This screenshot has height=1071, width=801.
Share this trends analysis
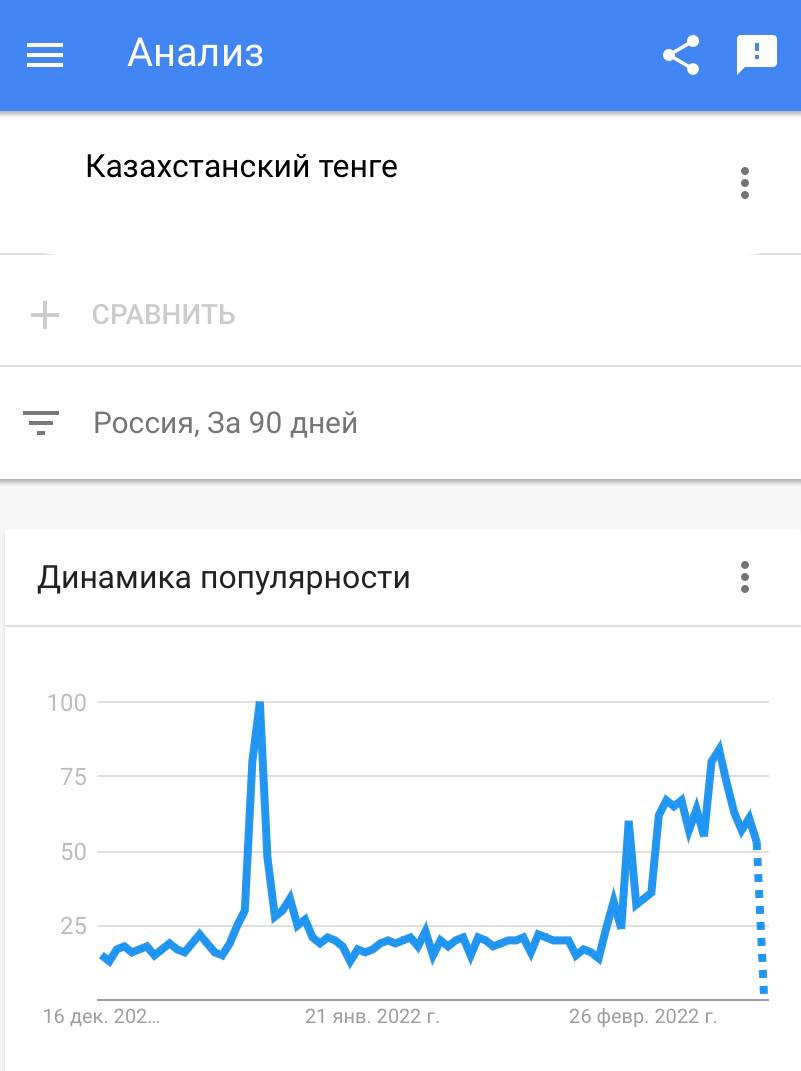[x=681, y=54]
